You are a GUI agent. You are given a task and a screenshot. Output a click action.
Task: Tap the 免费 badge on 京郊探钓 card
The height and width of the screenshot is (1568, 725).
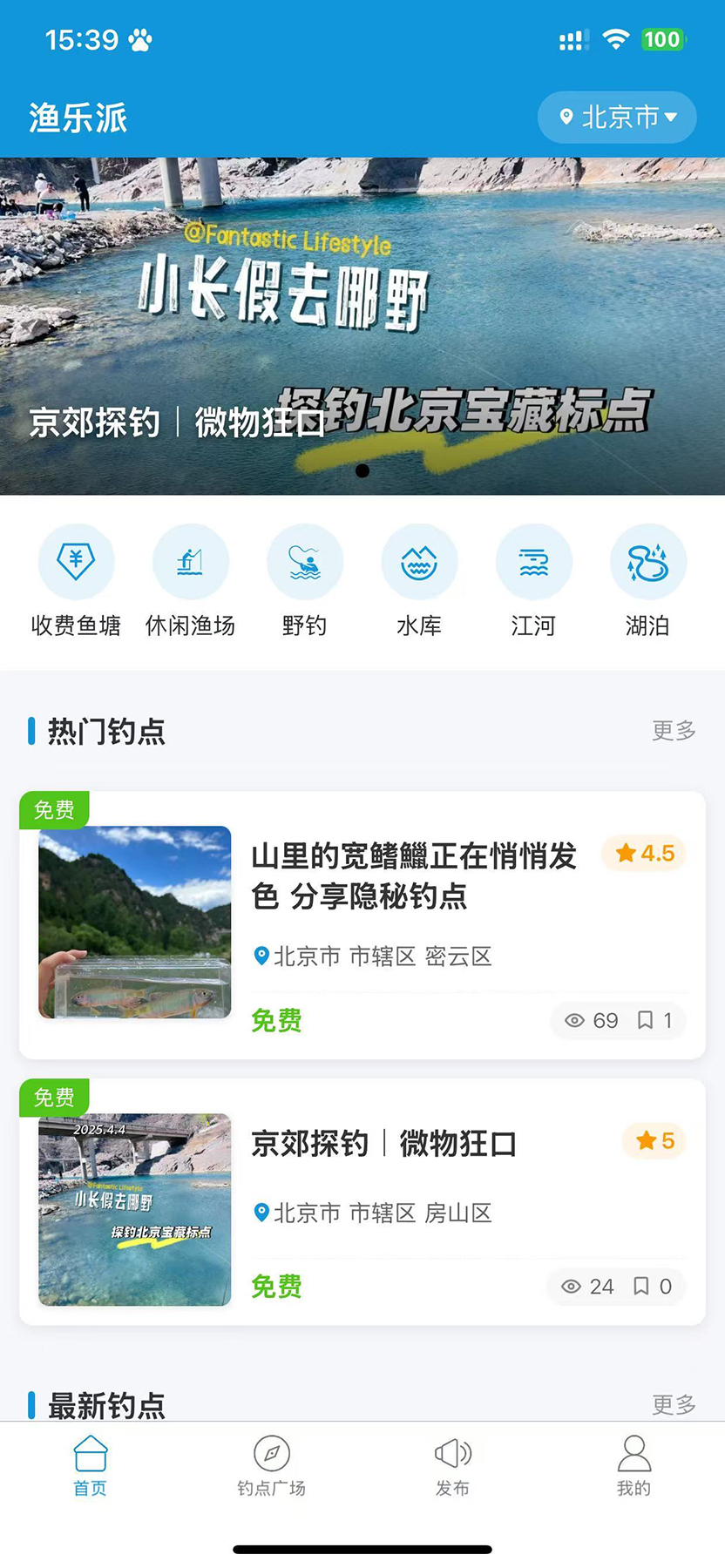(x=53, y=1098)
